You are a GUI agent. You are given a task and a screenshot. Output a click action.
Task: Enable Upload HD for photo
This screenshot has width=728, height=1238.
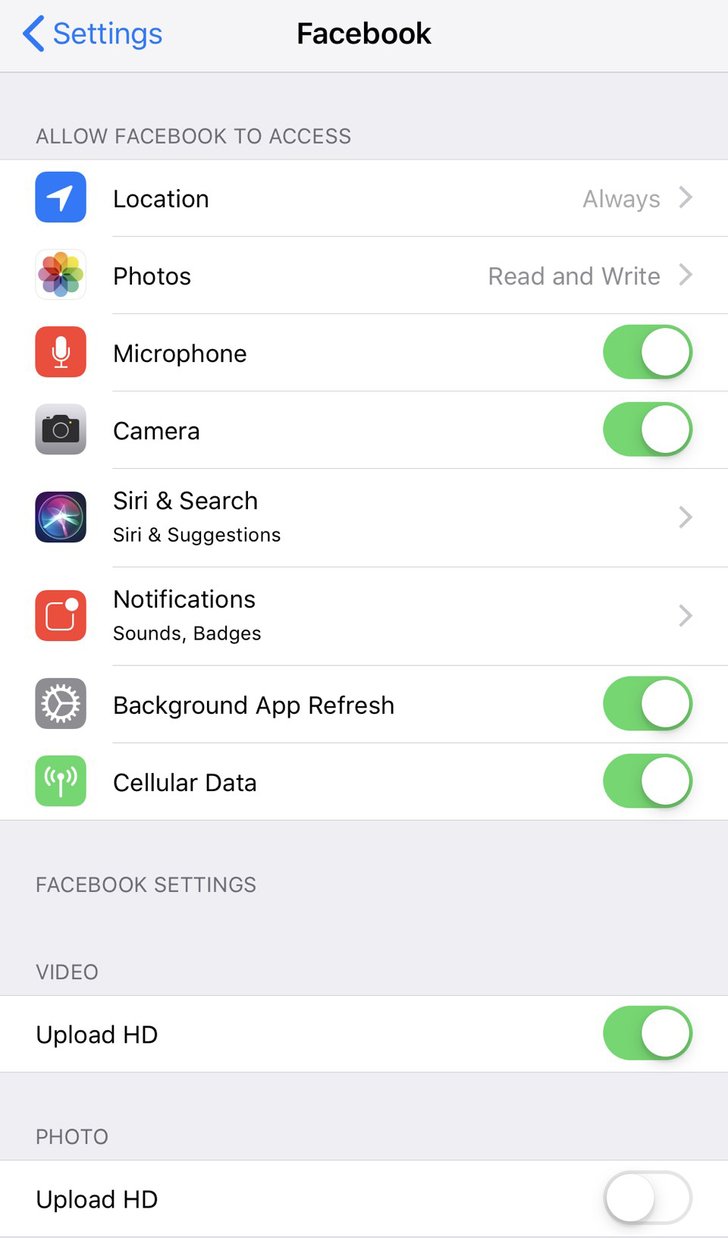coord(647,1198)
